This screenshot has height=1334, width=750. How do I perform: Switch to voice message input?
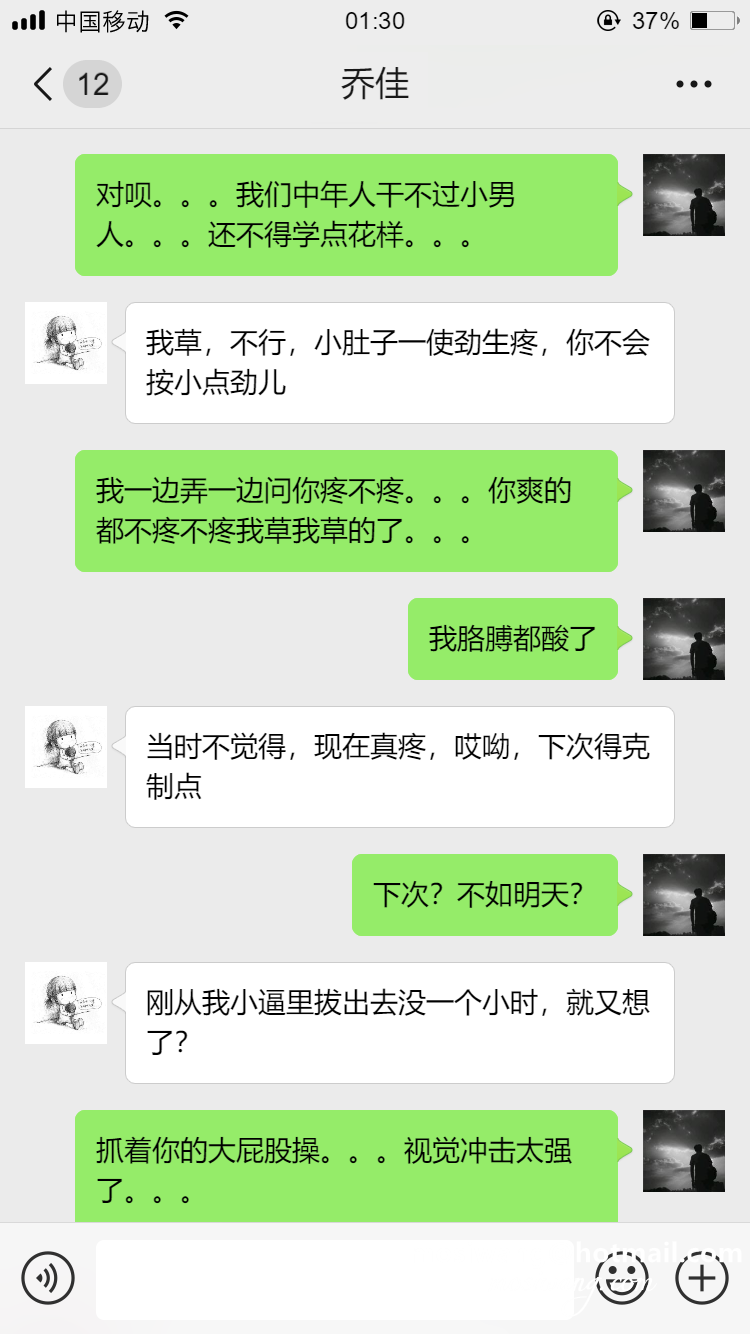[x=48, y=1277]
